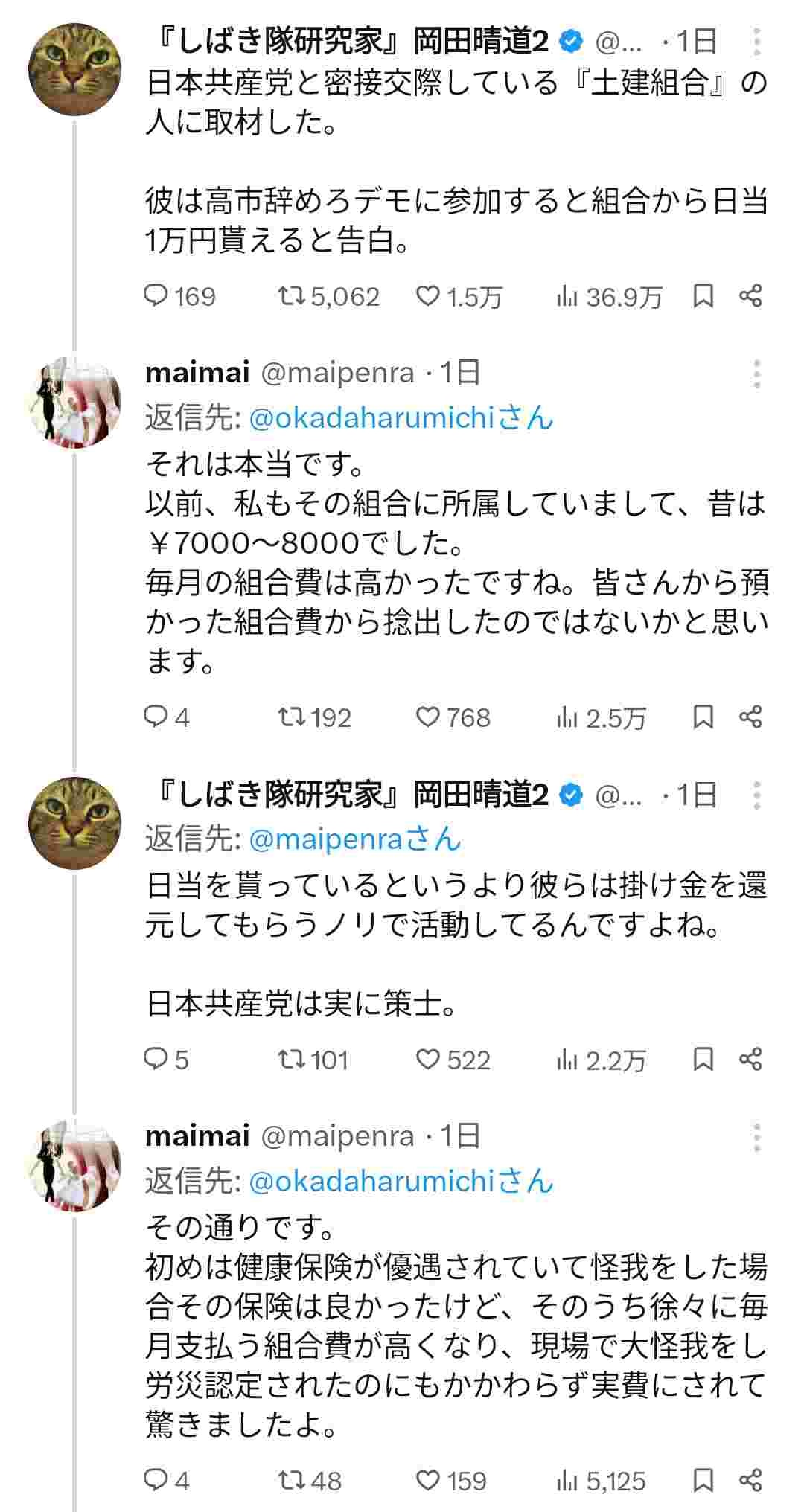The image size is (804, 1512).
Task: View analytics of post with 2.5万 views
Action: point(567,717)
